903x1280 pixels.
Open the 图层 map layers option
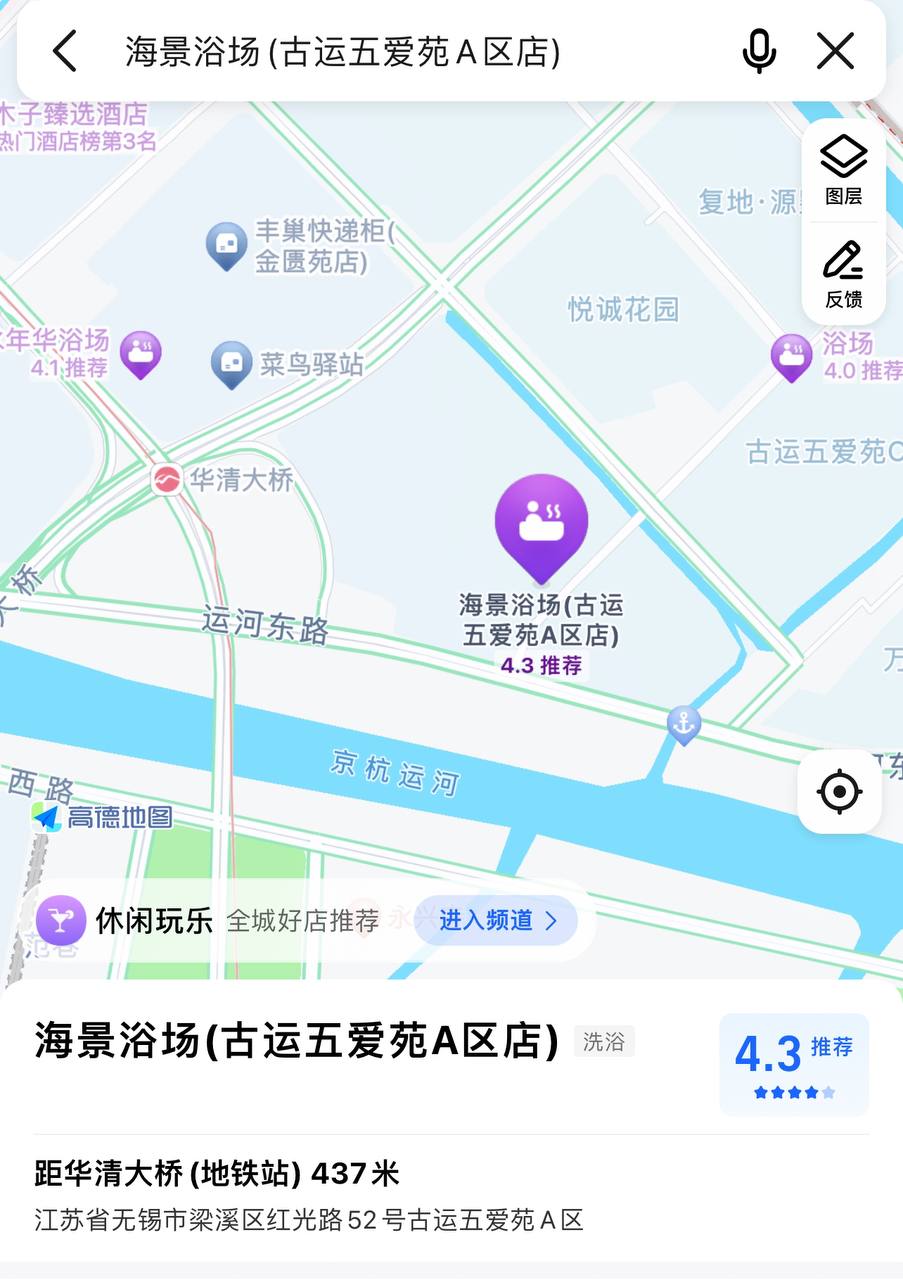pyautogui.click(x=843, y=170)
